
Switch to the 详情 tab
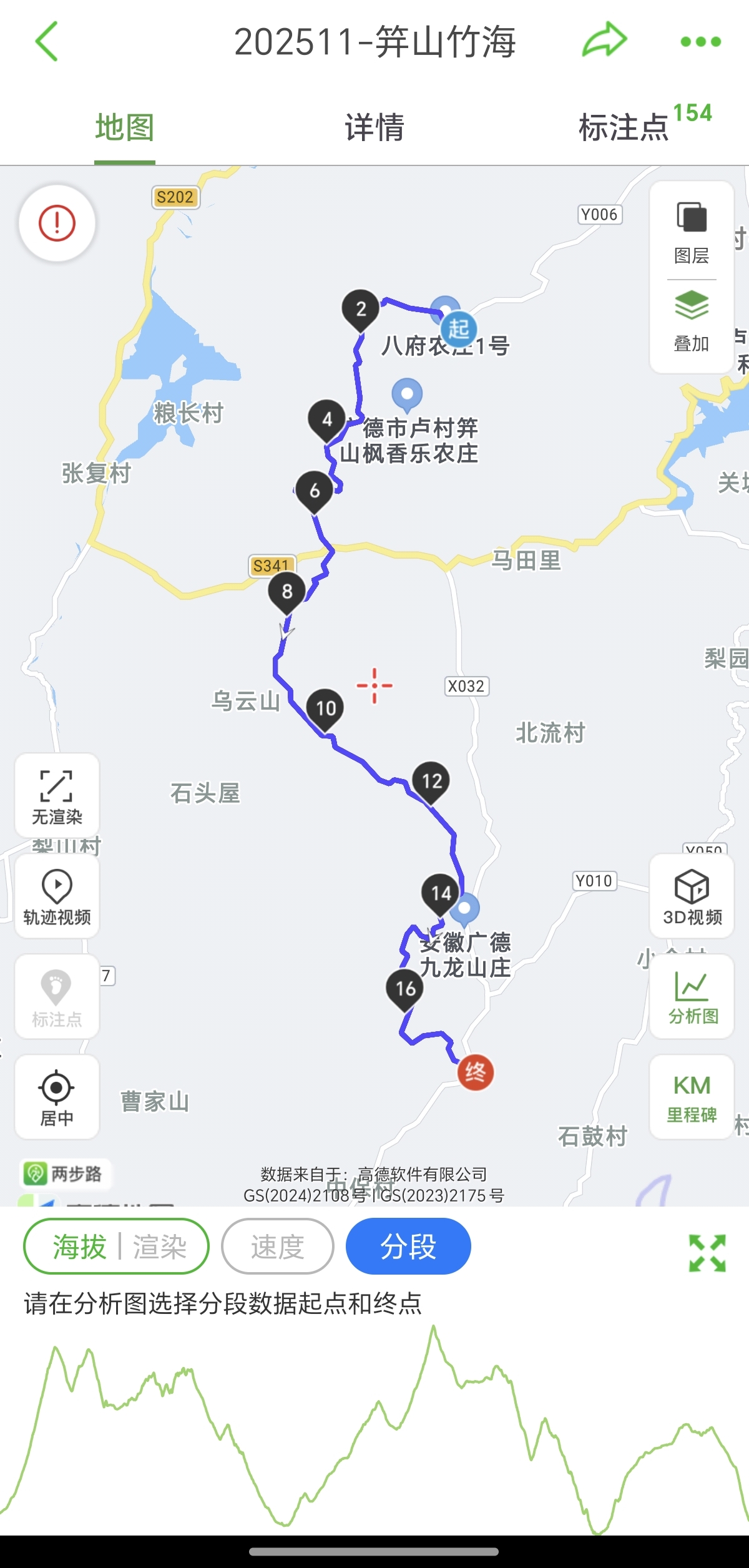(x=374, y=128)
